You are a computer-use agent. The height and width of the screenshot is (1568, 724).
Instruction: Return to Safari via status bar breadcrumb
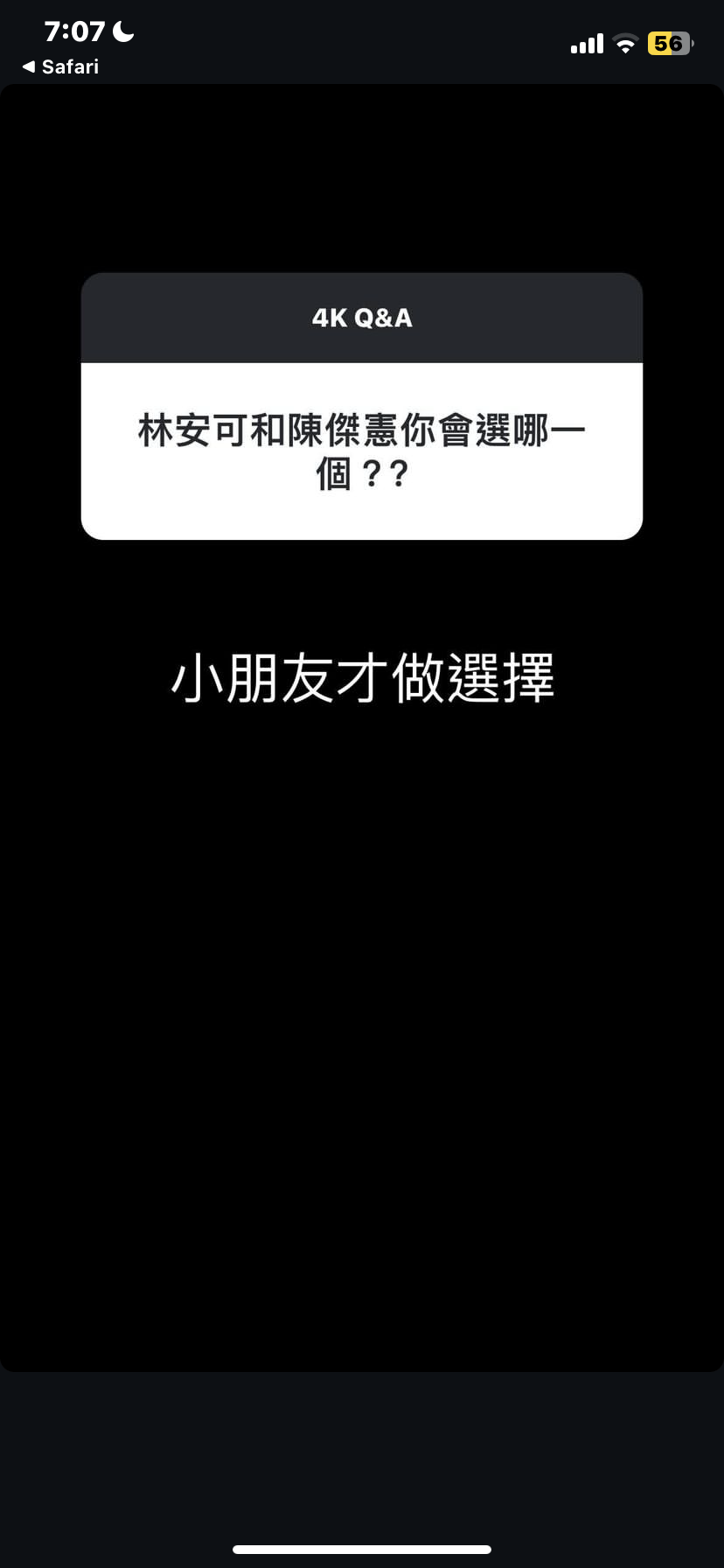(x=60, y=66)
